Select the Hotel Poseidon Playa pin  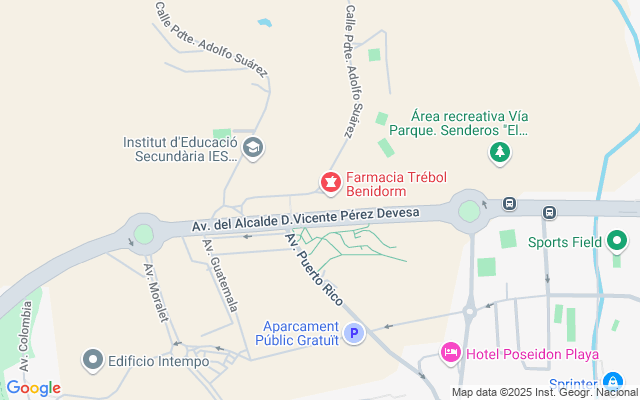[451, 353]
